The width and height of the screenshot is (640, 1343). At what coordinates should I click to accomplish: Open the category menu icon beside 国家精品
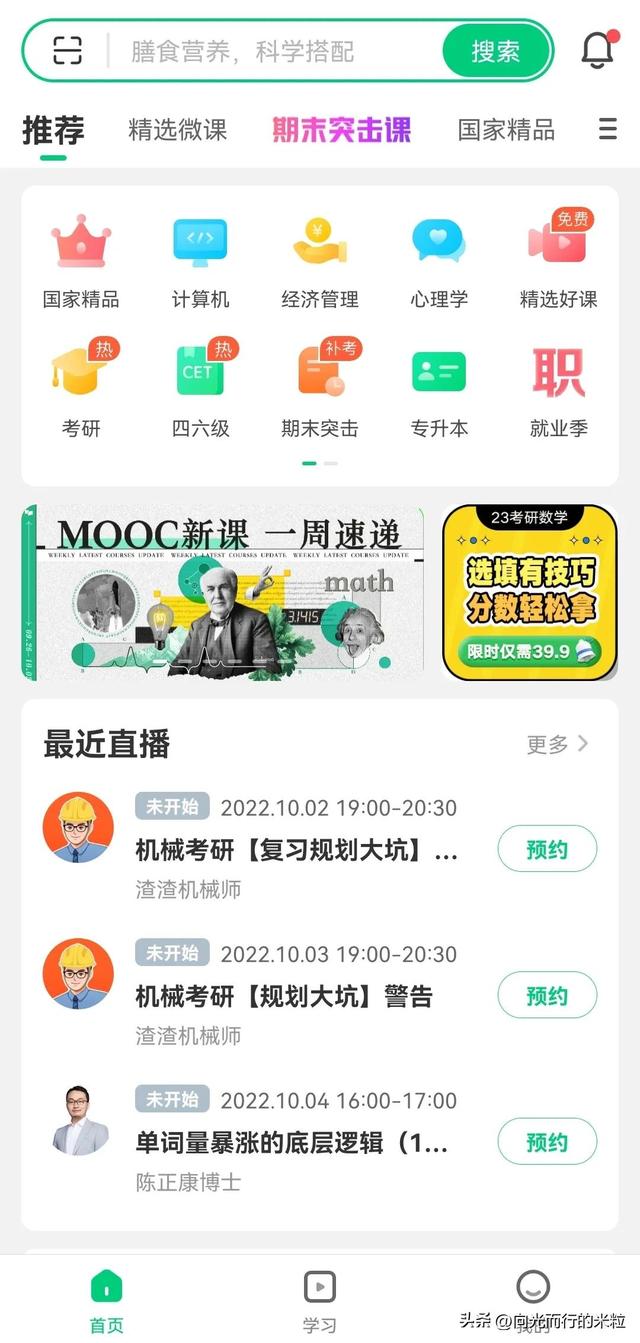click(607, 129)
